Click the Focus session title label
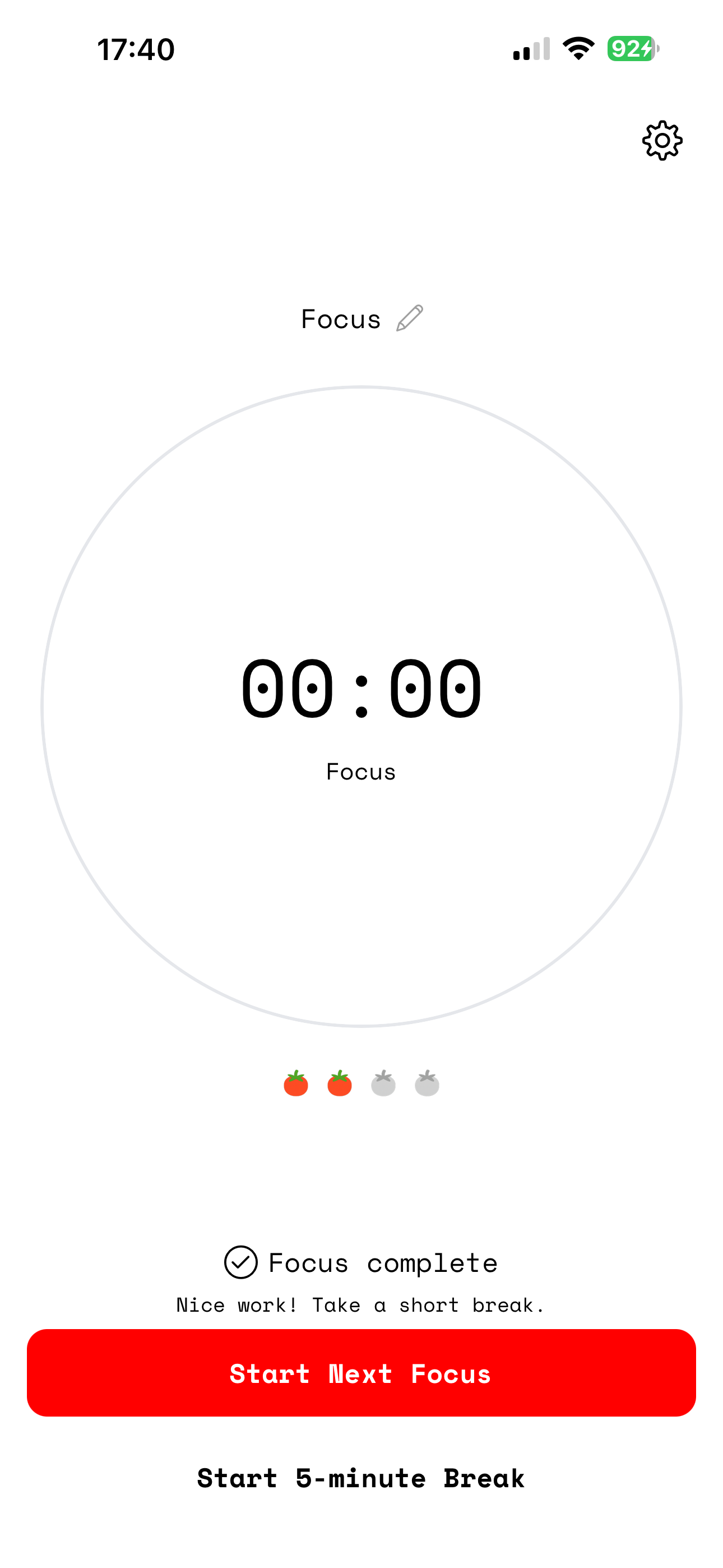723x1568 pixels. [341, 318]
